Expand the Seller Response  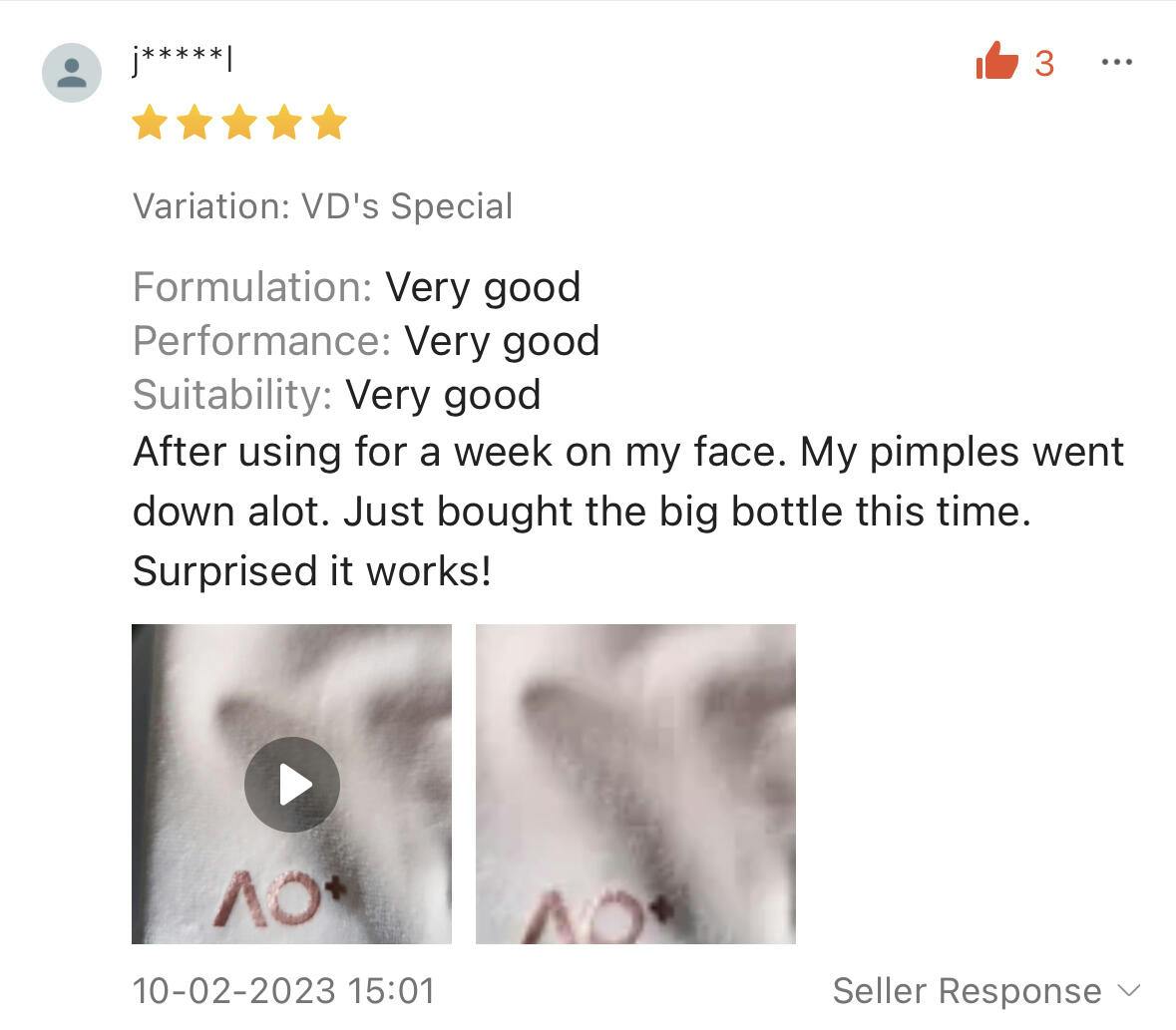click(x=984, y=990)
